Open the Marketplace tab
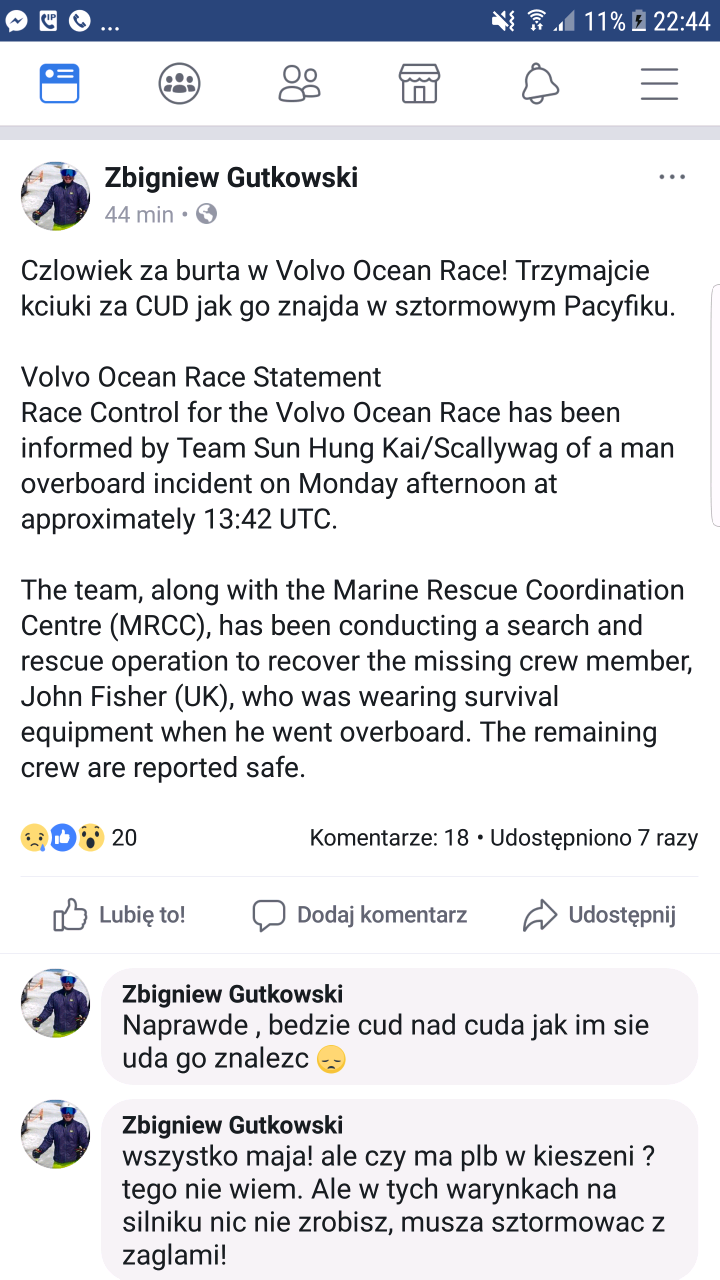 [x=420, y=84]
